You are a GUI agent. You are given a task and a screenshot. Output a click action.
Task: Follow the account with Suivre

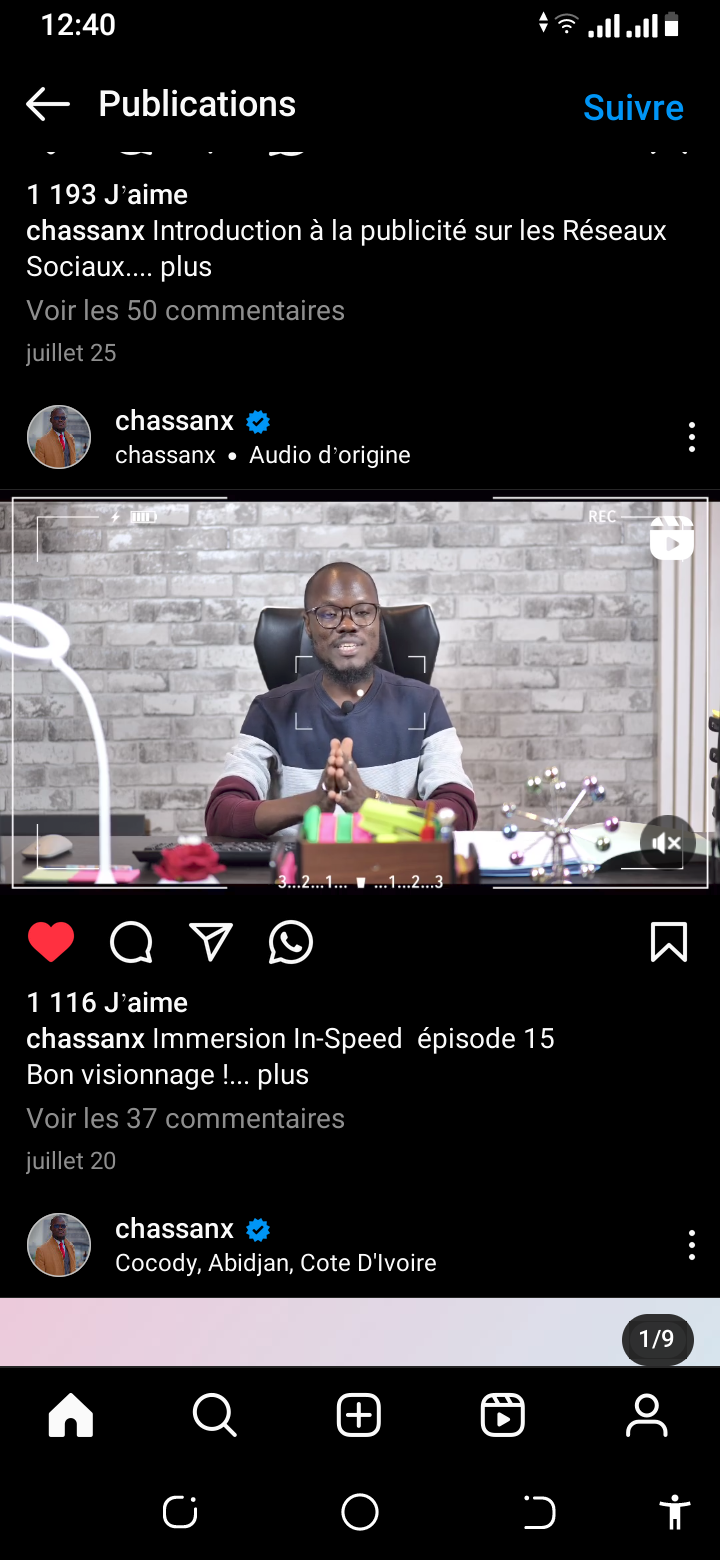[633, 107]
